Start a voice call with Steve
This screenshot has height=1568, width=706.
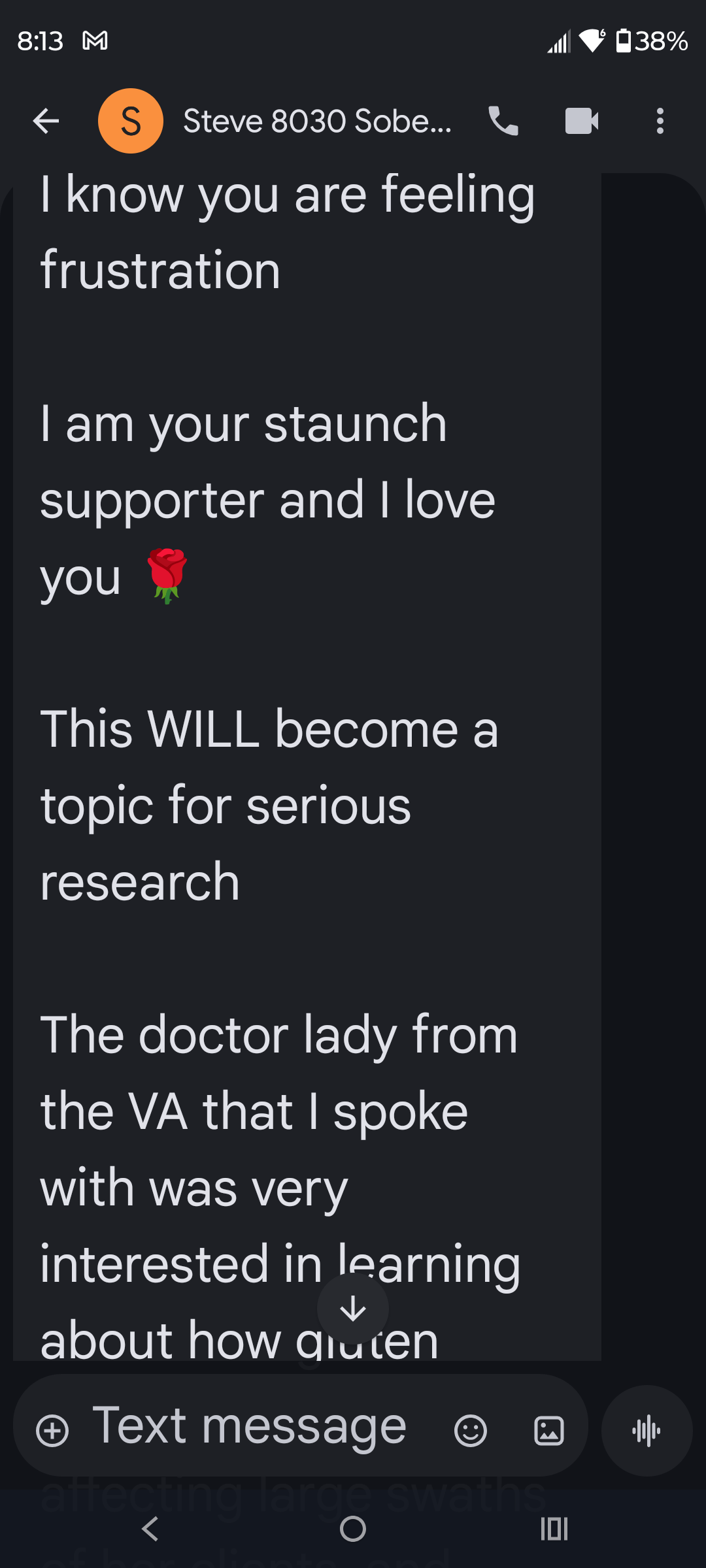point(503,121)
